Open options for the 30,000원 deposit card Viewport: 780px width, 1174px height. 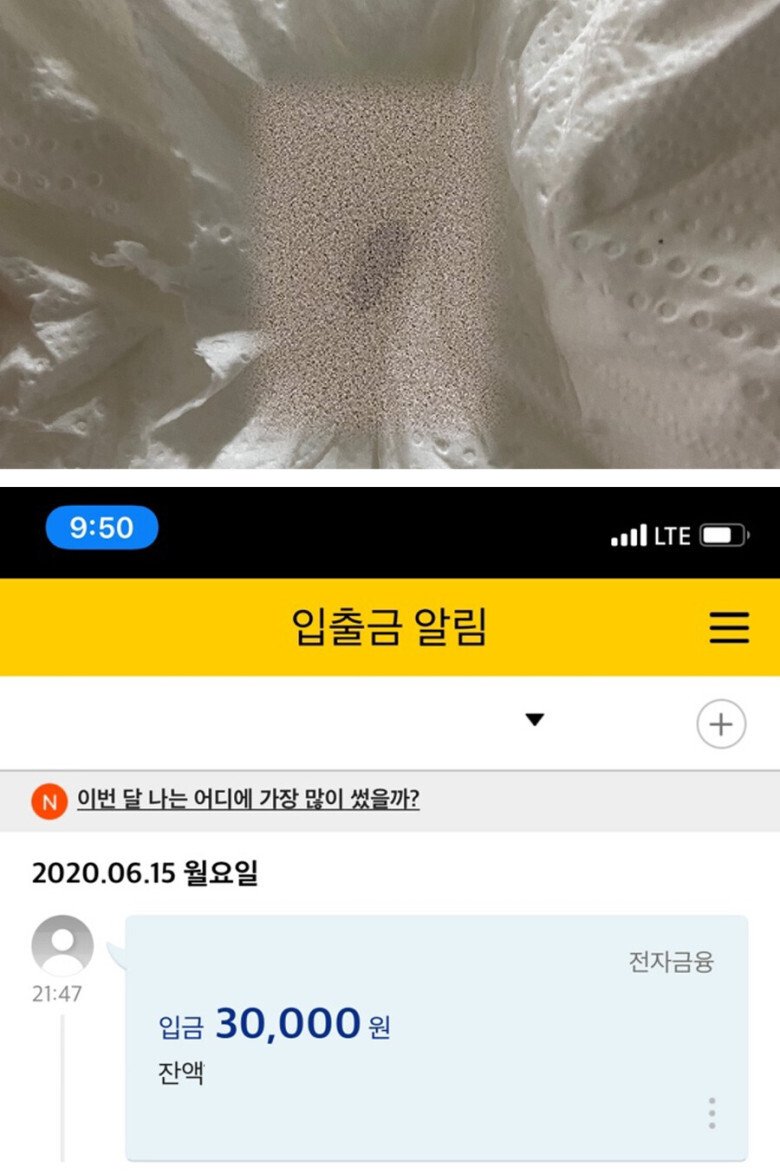click(711, 1113)
